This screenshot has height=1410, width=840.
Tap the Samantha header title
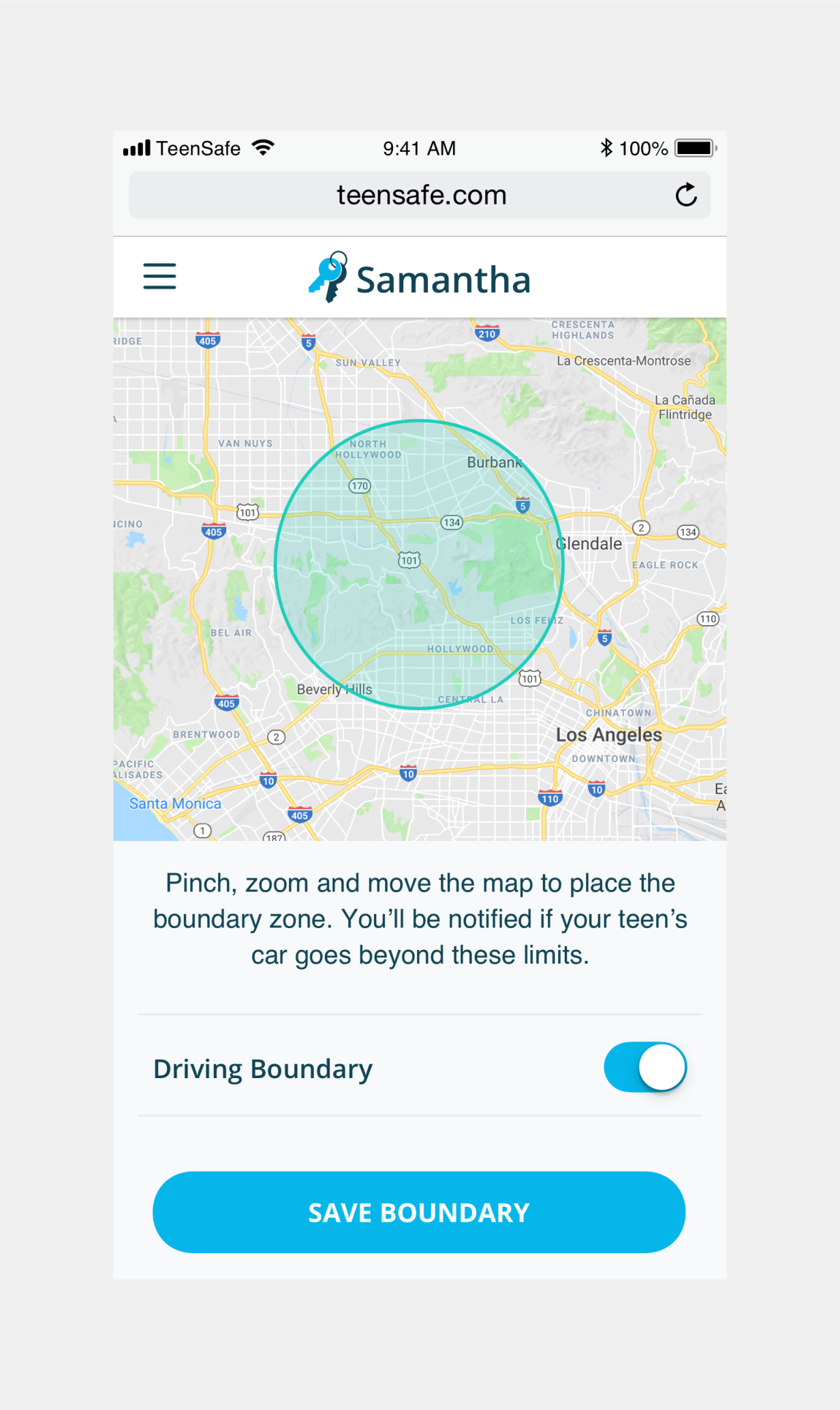click(444, 277)
